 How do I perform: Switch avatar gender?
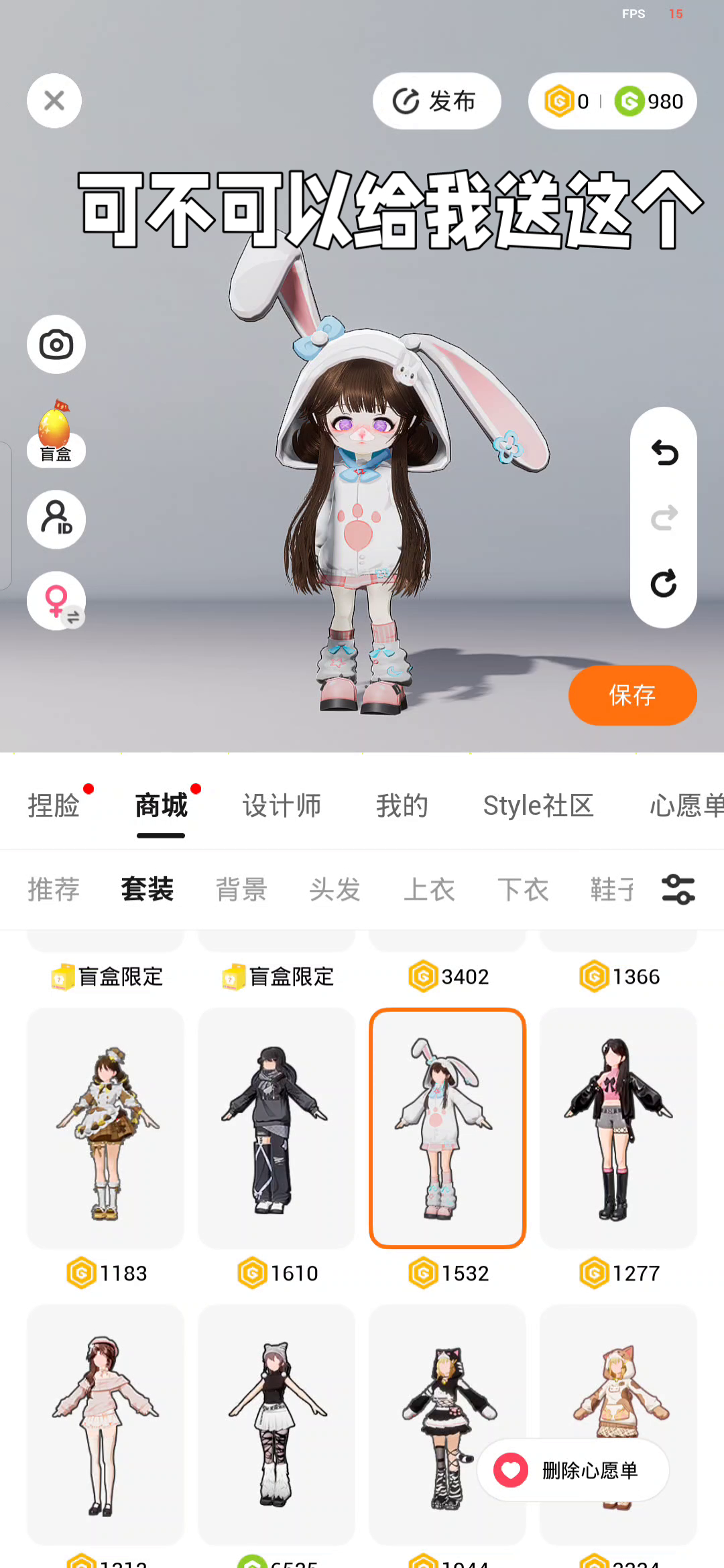click(x=56, y=600)
